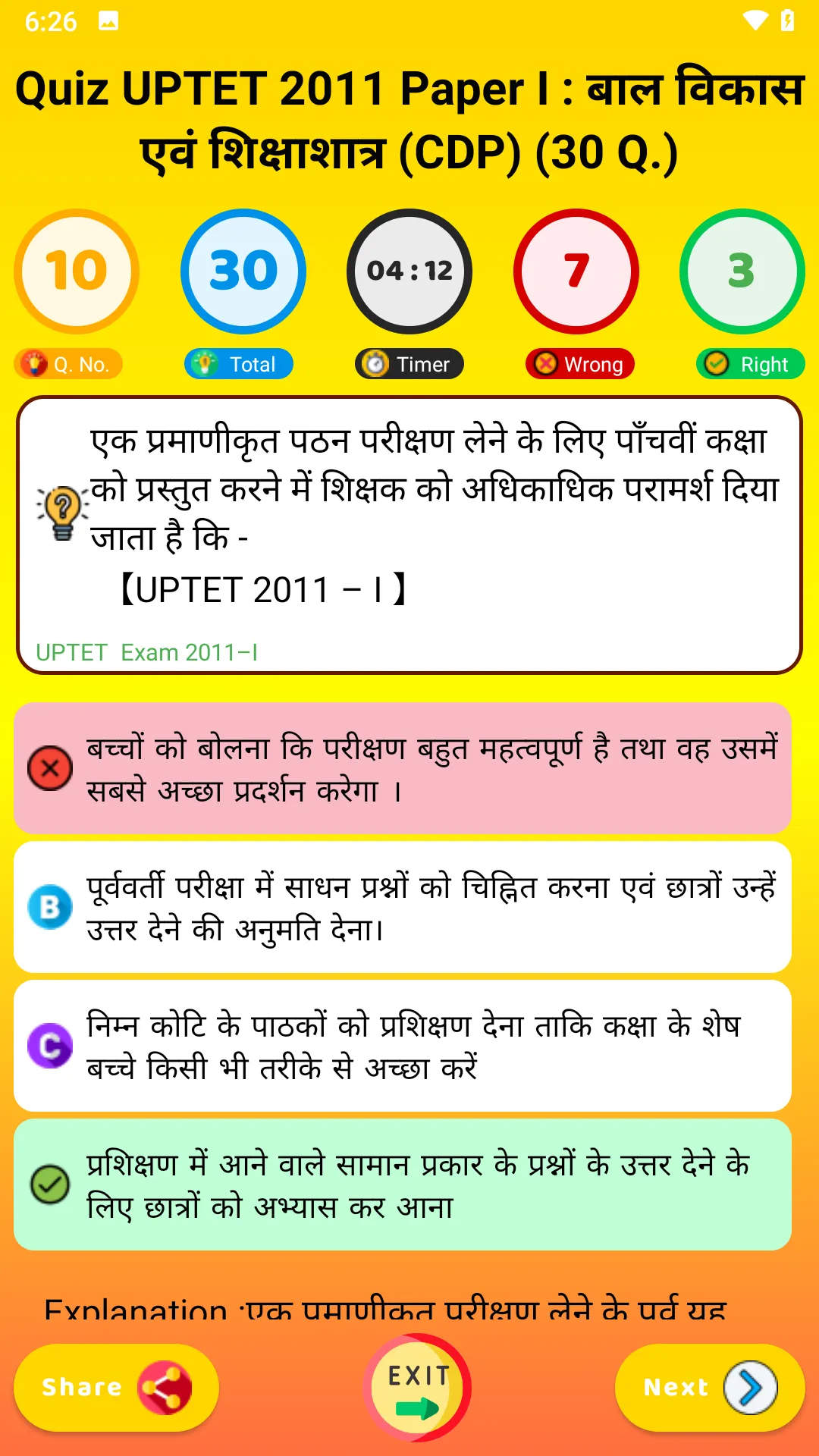
Task: Tap the green check icon on the correct option
Action: pos(49,1183)
